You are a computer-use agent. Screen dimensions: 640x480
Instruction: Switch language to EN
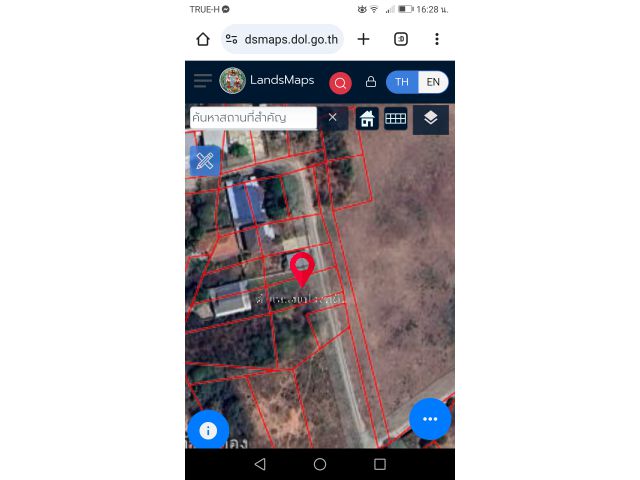(x=433, y=82)
